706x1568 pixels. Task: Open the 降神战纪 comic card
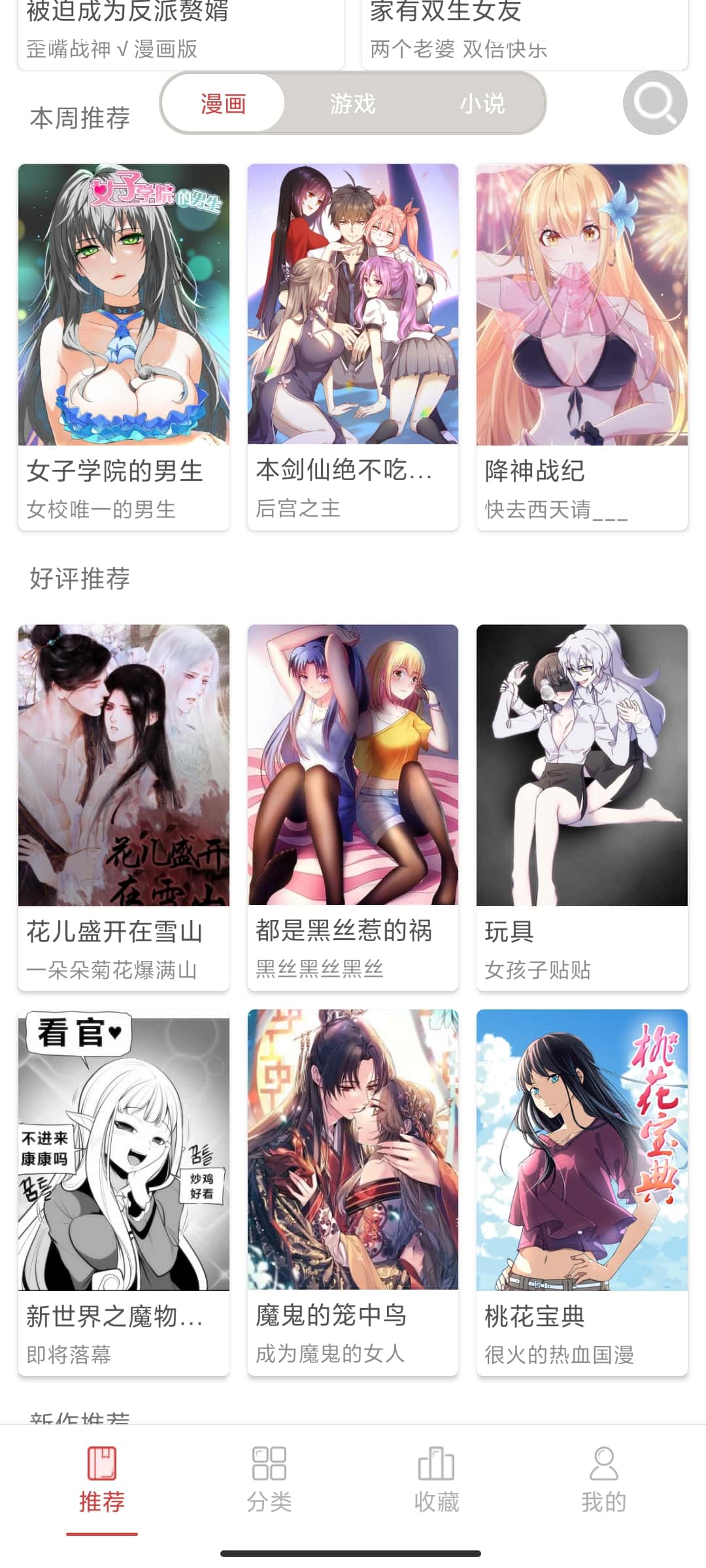tap(582, 346)
